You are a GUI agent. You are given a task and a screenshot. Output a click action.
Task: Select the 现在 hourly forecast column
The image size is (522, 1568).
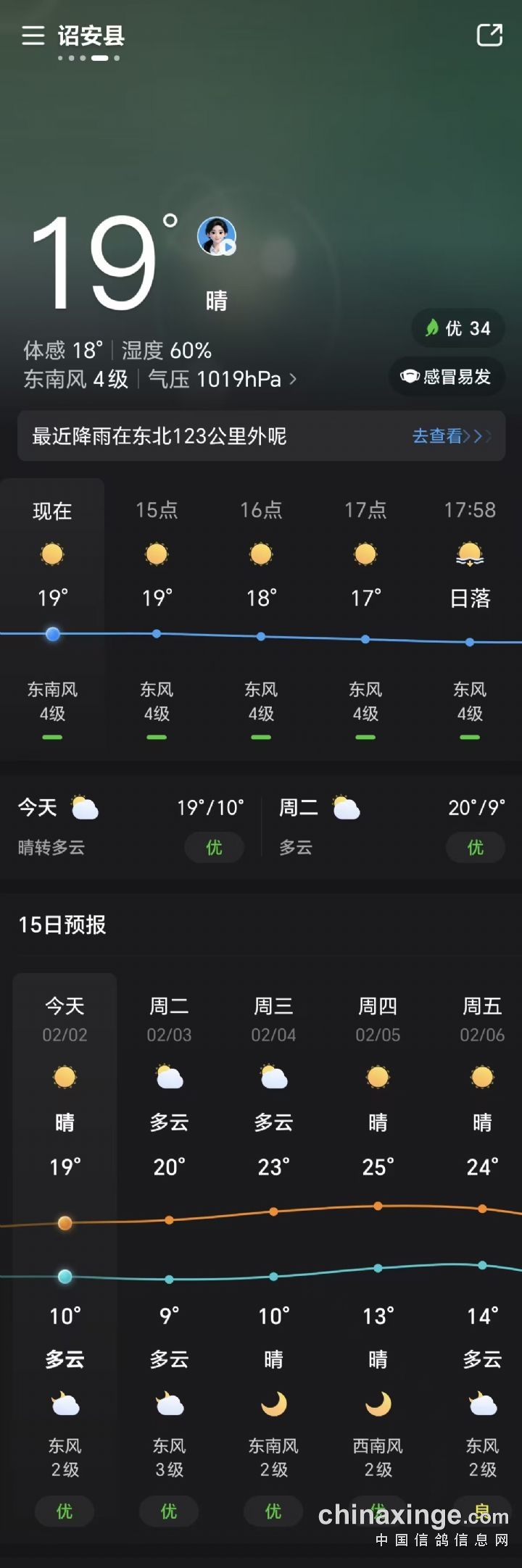(x=52, y=616)
